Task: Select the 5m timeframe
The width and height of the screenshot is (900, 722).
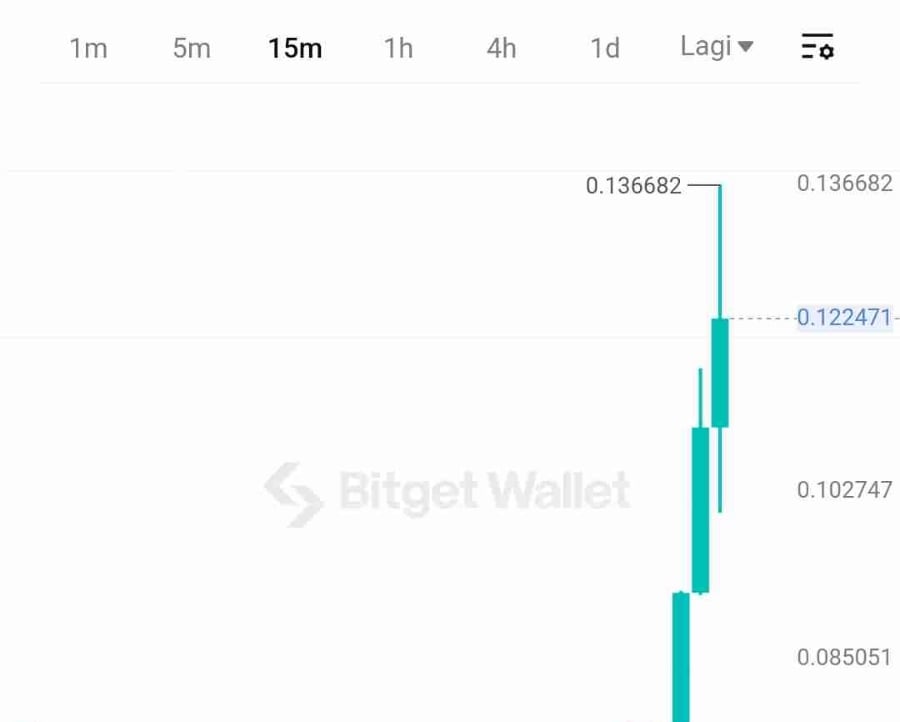Action: point(191,47)
